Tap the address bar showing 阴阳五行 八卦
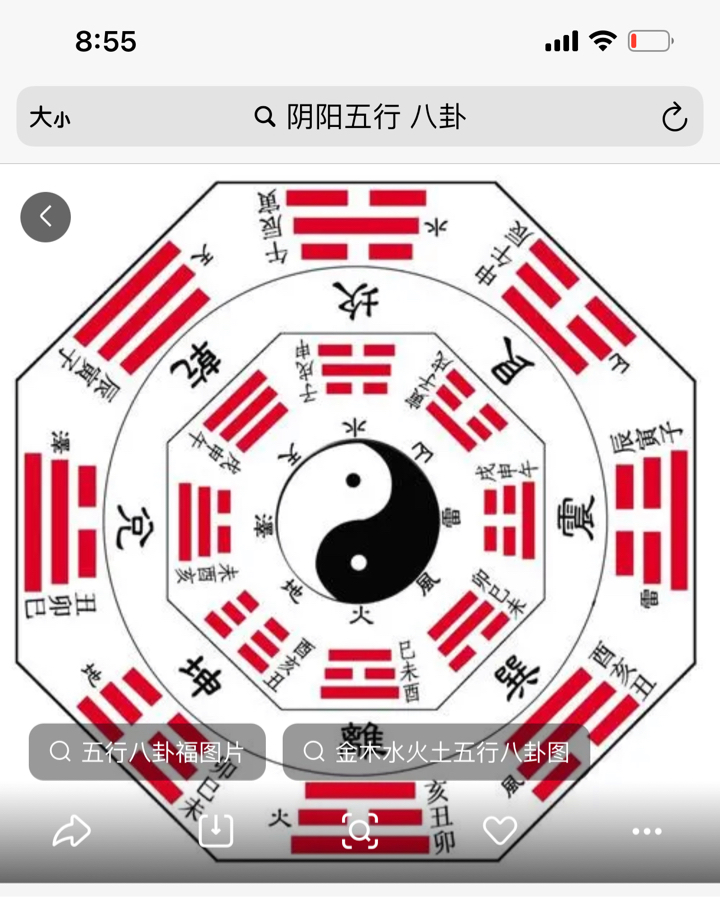The width and height of the screenshot is (720, 897). tap(360, 117)
